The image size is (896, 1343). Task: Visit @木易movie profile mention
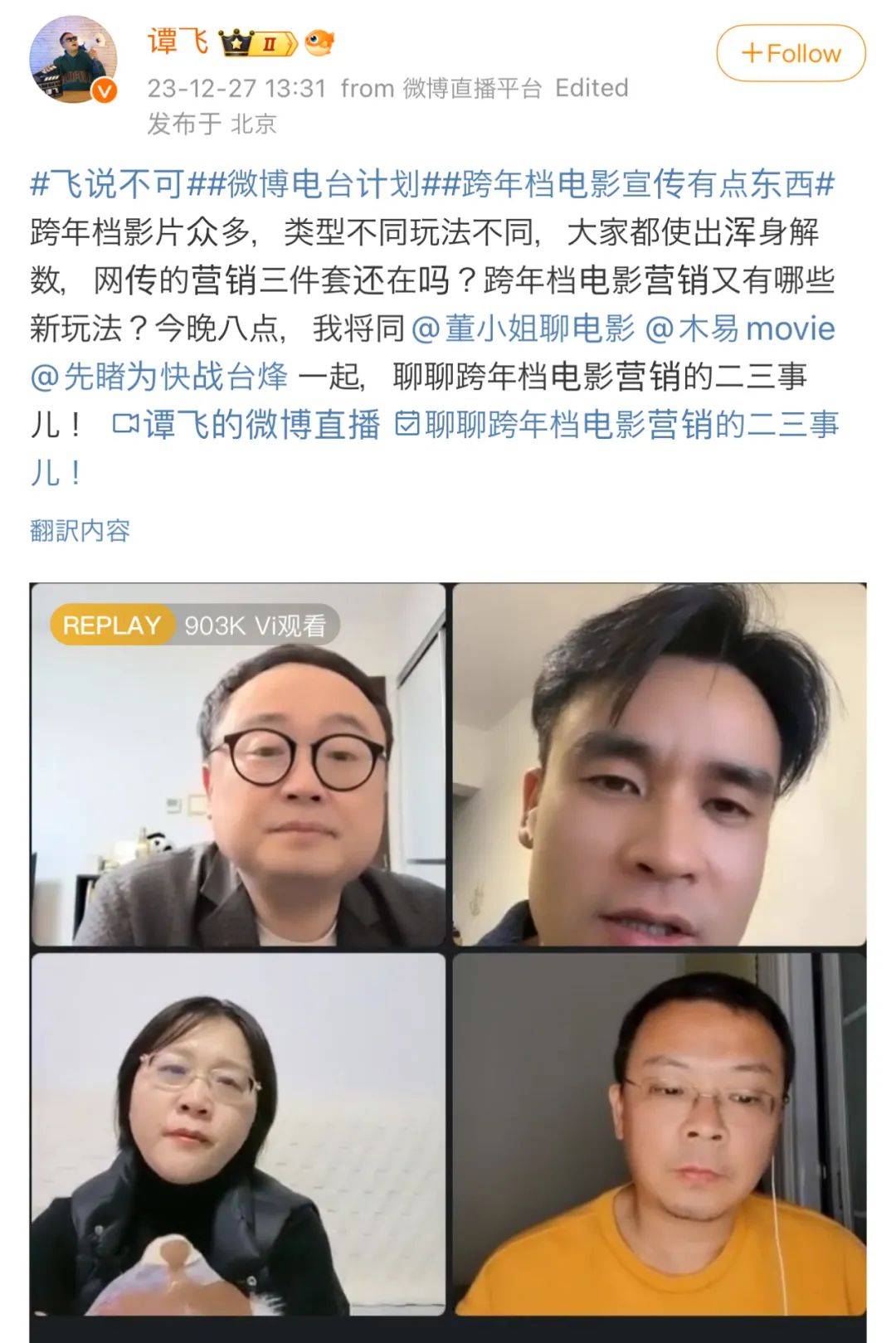(739, 329)
